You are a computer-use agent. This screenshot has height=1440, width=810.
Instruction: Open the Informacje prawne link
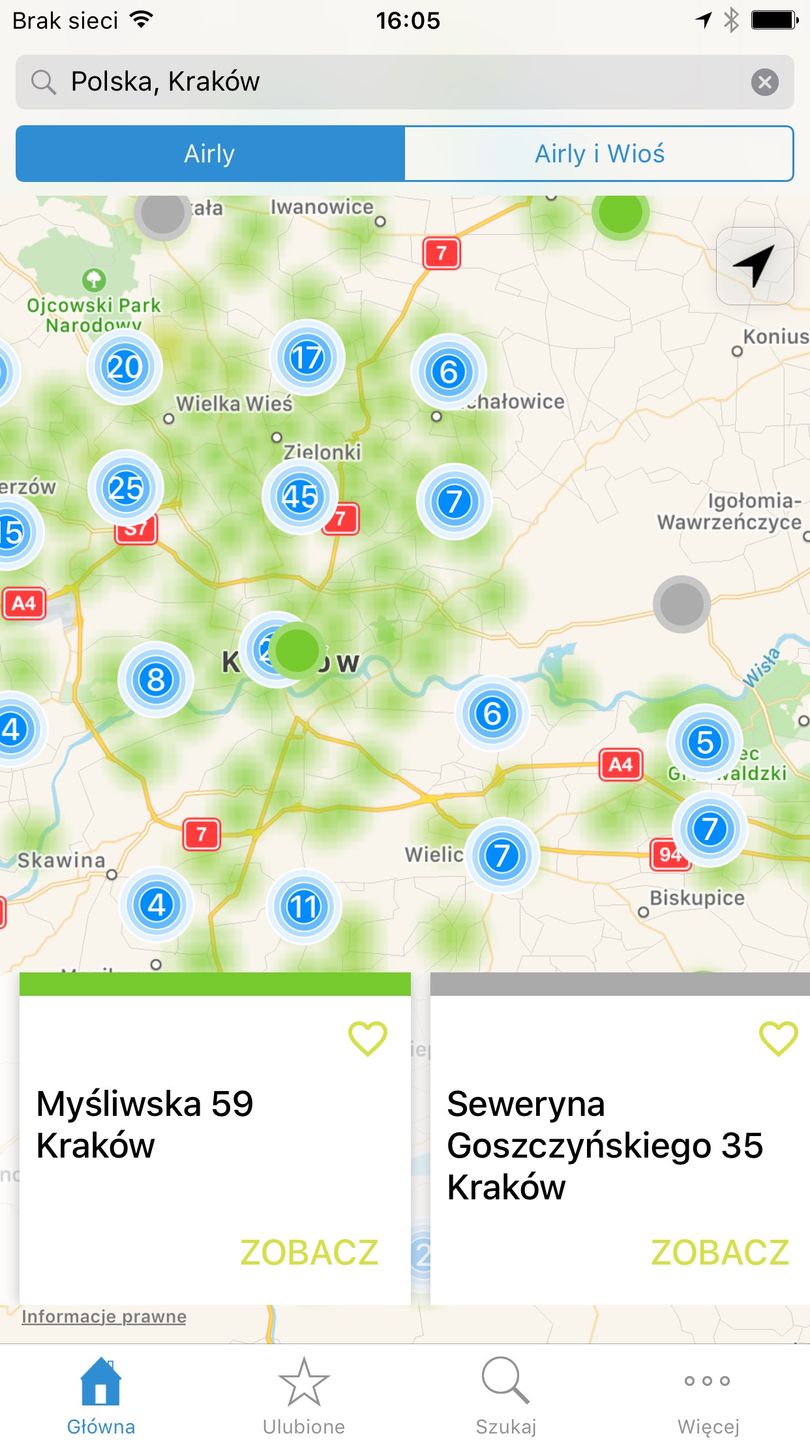pos(104,1317)
